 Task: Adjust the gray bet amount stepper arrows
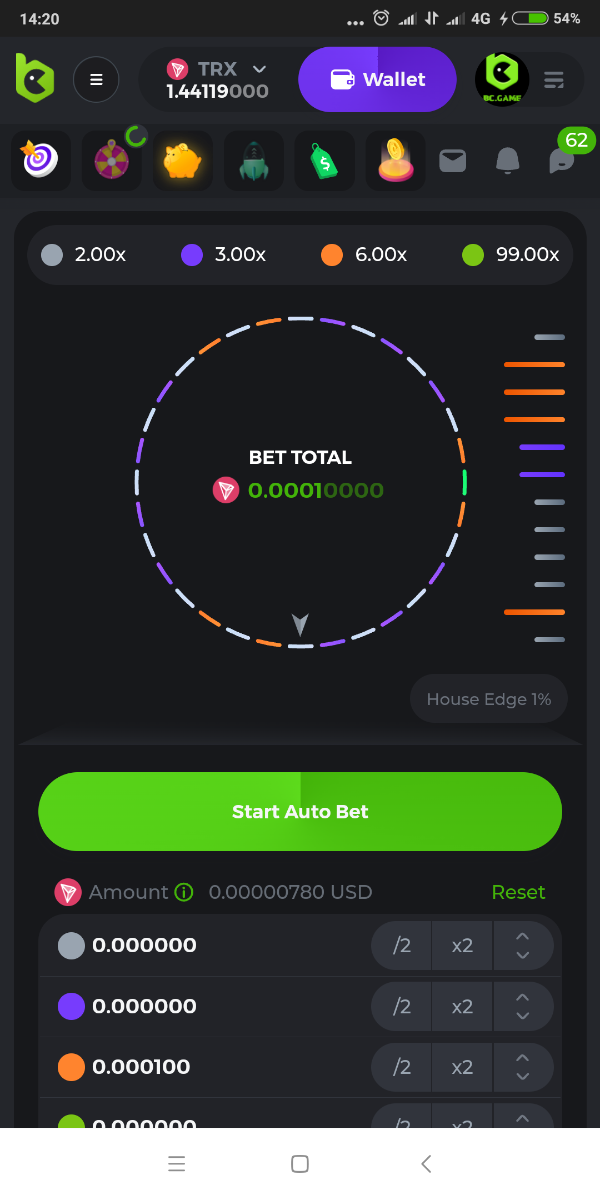coord(522,946)
